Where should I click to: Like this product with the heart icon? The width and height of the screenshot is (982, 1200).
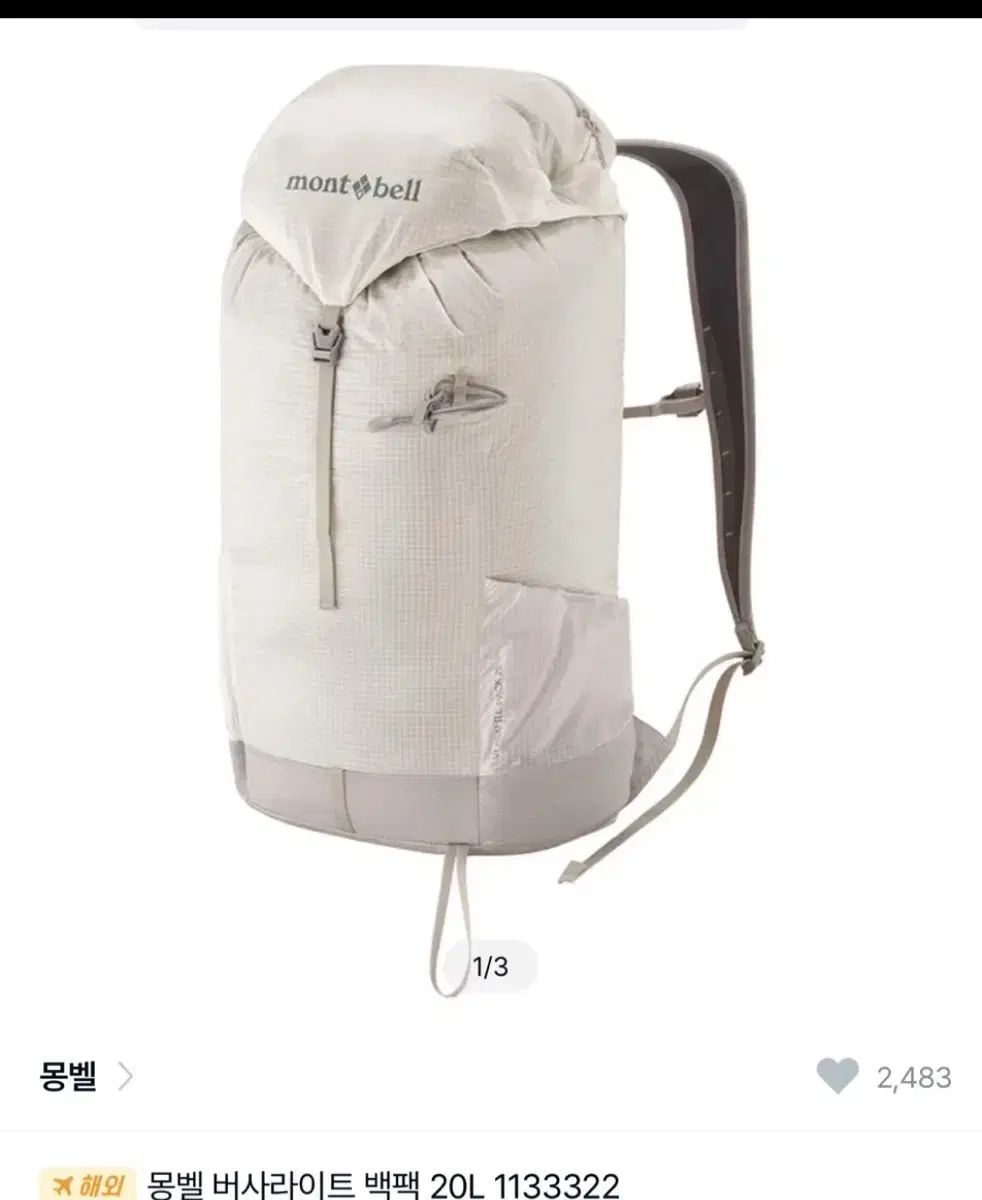tap(837, 1077)
